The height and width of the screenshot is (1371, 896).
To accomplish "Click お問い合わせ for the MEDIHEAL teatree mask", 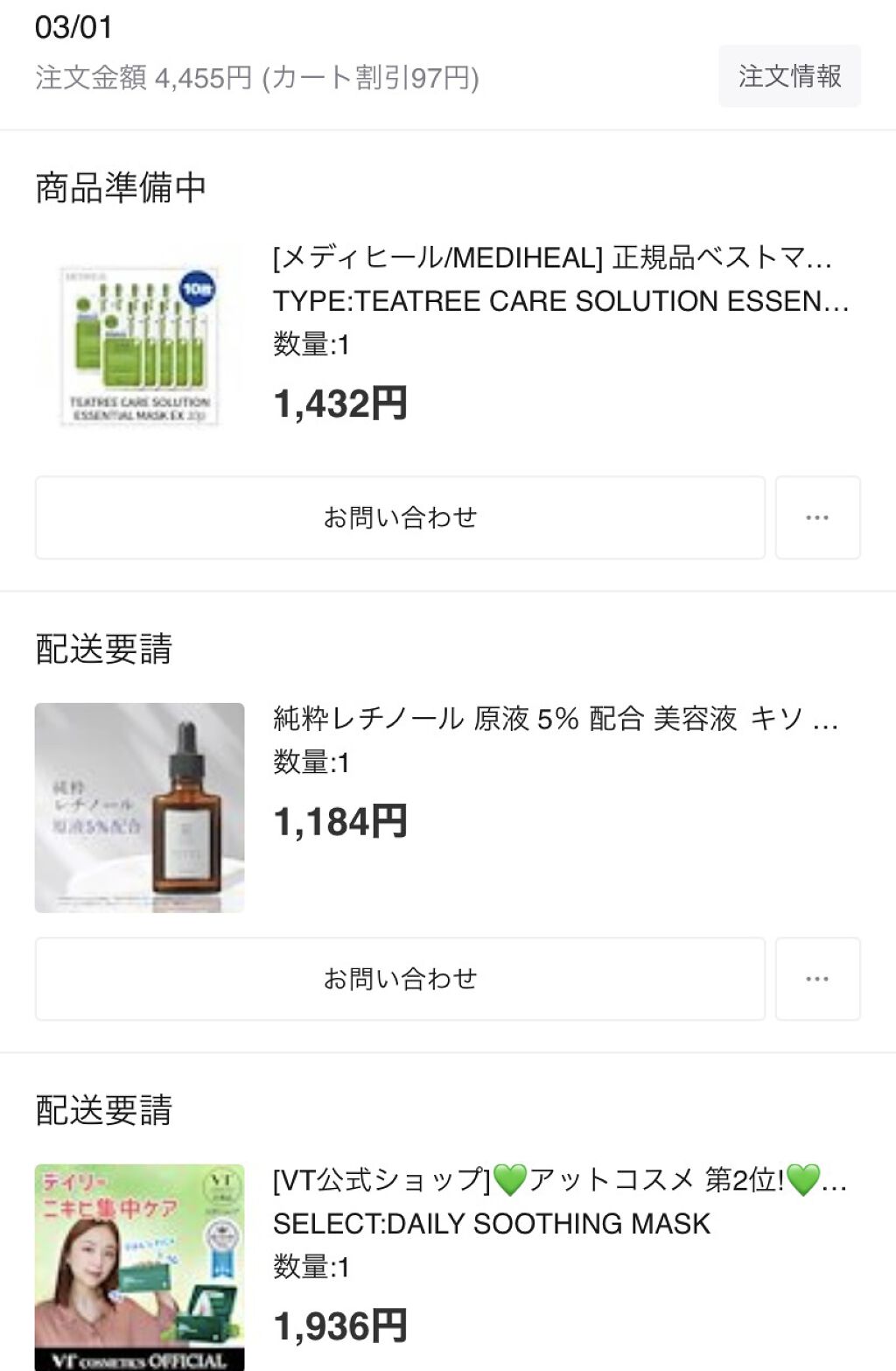I will coord(401,517).
